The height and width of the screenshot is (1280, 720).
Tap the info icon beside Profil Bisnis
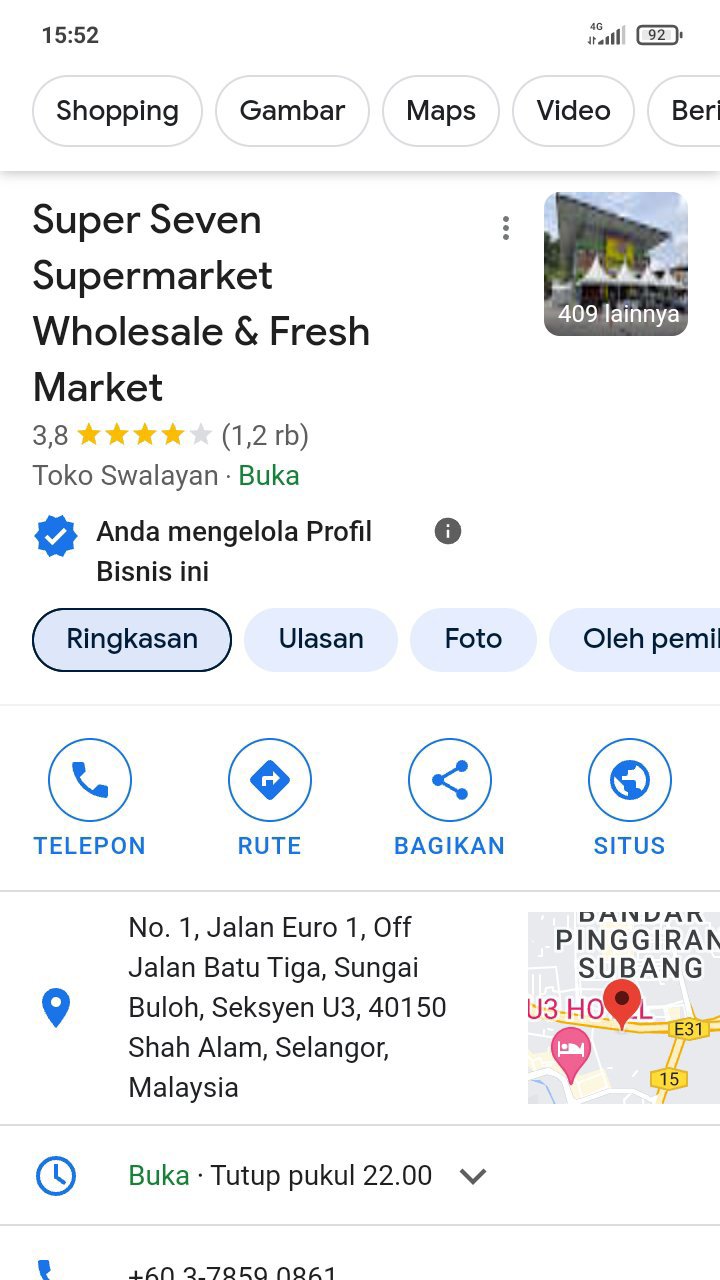coord(448,531)
